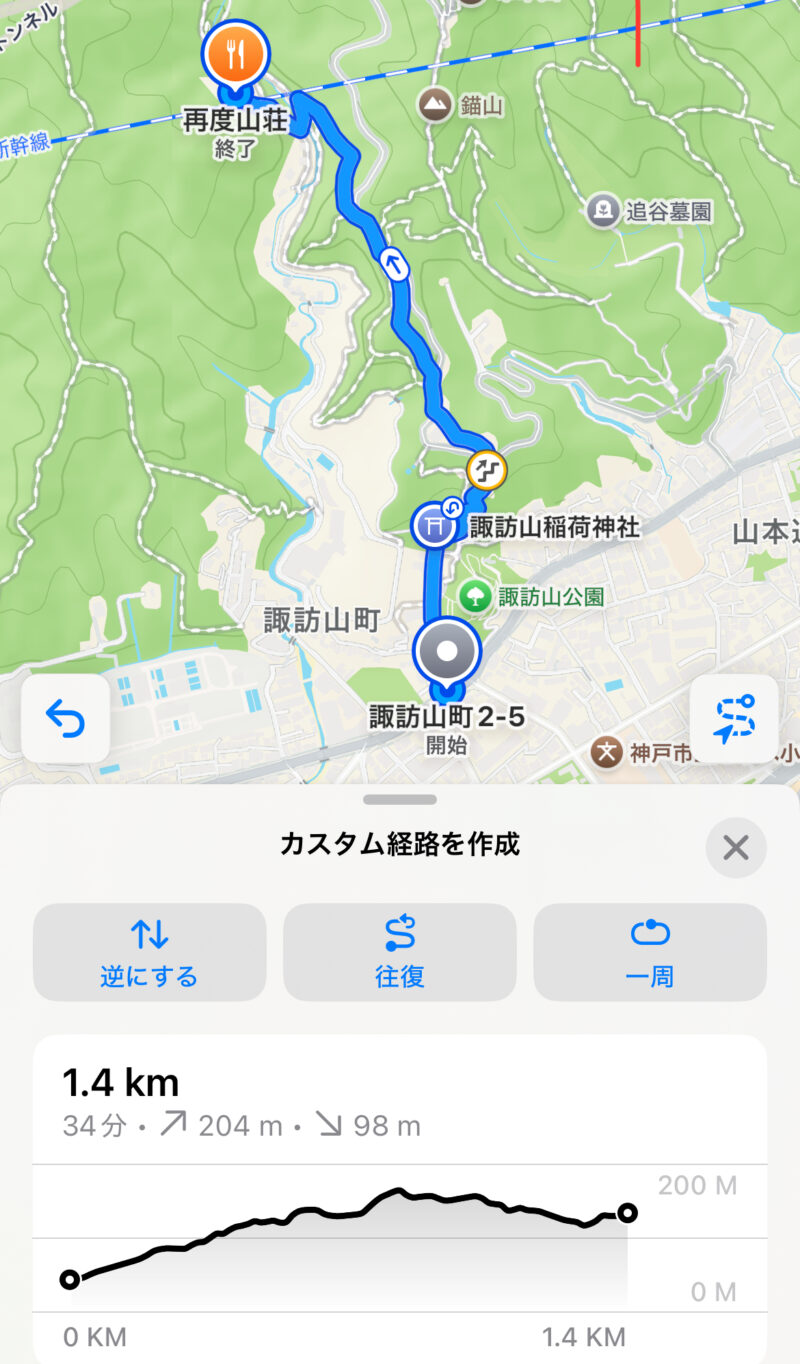Tap the undo arrow button on the map
The image size is (800, 1364).
[x=65, y=718]
